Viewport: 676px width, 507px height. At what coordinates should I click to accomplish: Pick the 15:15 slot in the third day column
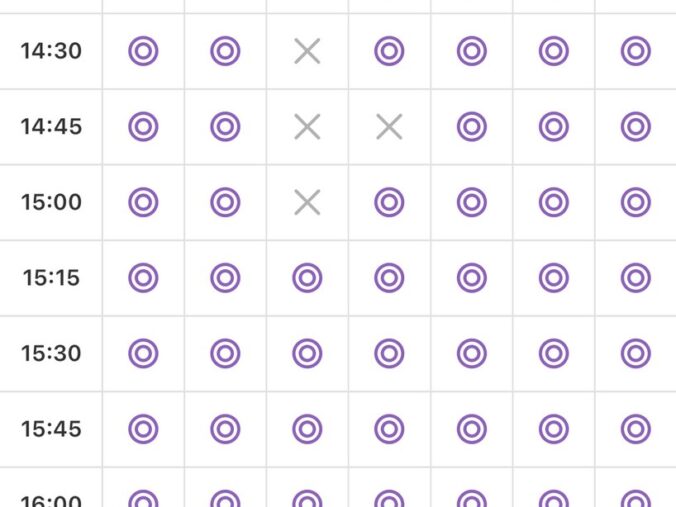coord(307,278)
